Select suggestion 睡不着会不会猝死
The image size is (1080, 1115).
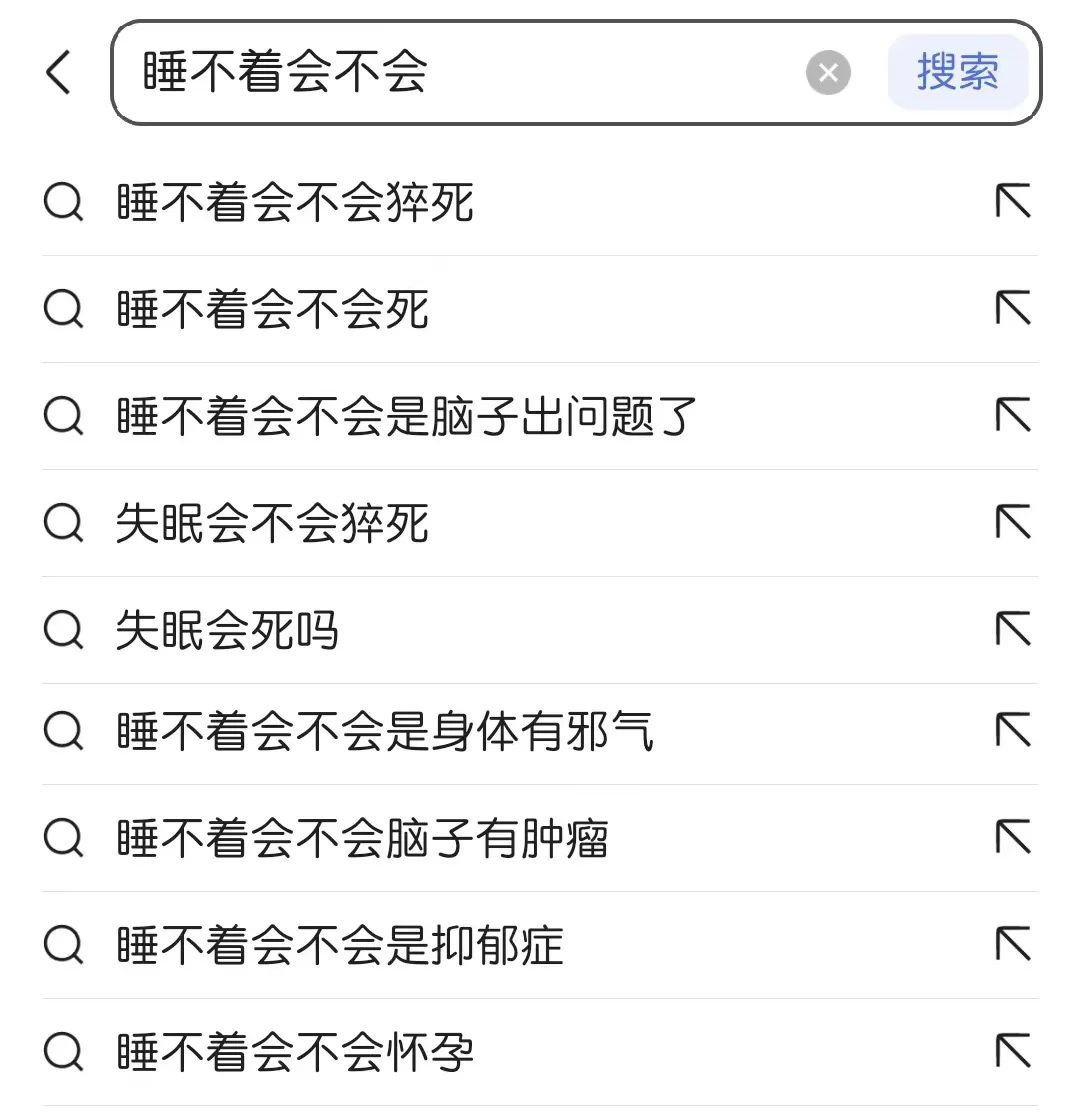click(x=295, y=203)
